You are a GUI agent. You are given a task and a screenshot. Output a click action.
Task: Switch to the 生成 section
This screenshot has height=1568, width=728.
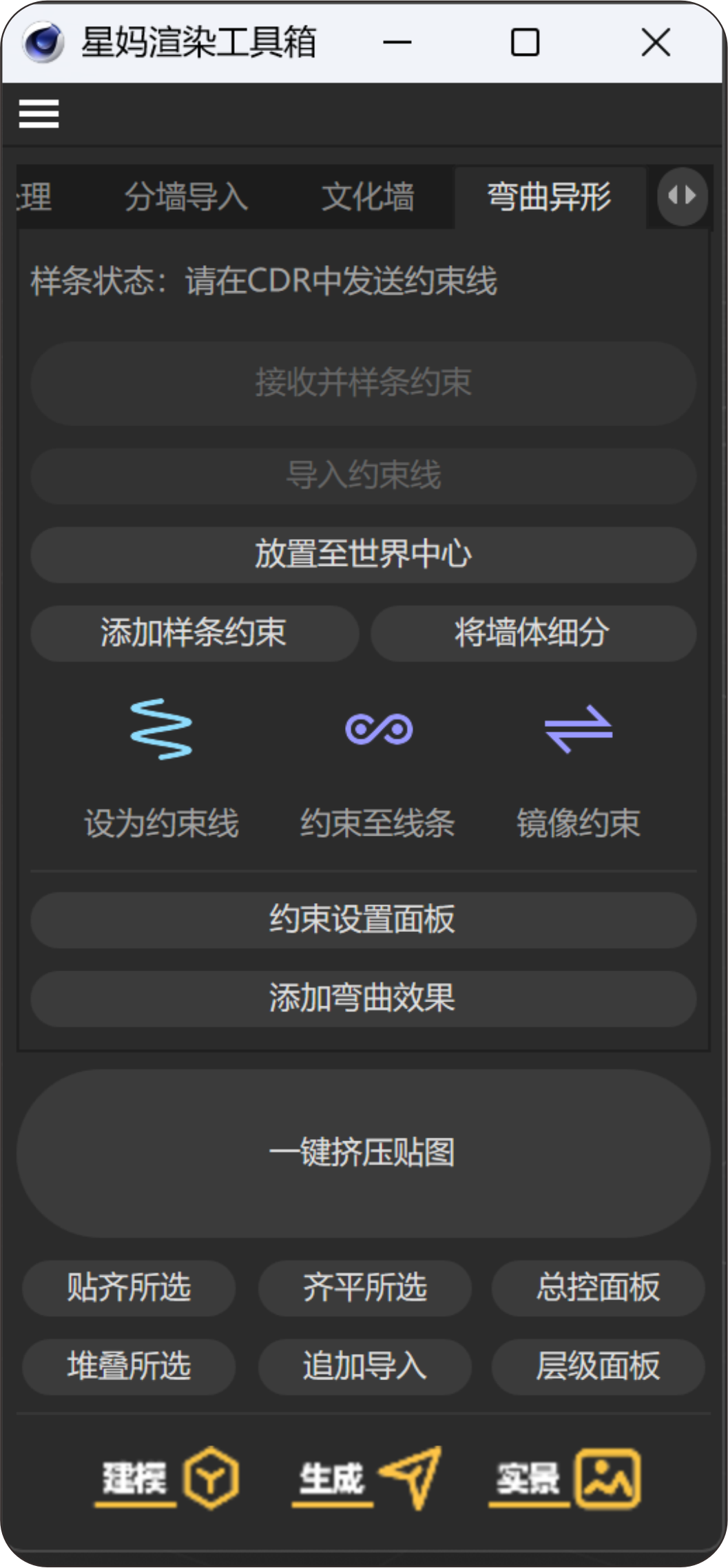click(366, 1479)
